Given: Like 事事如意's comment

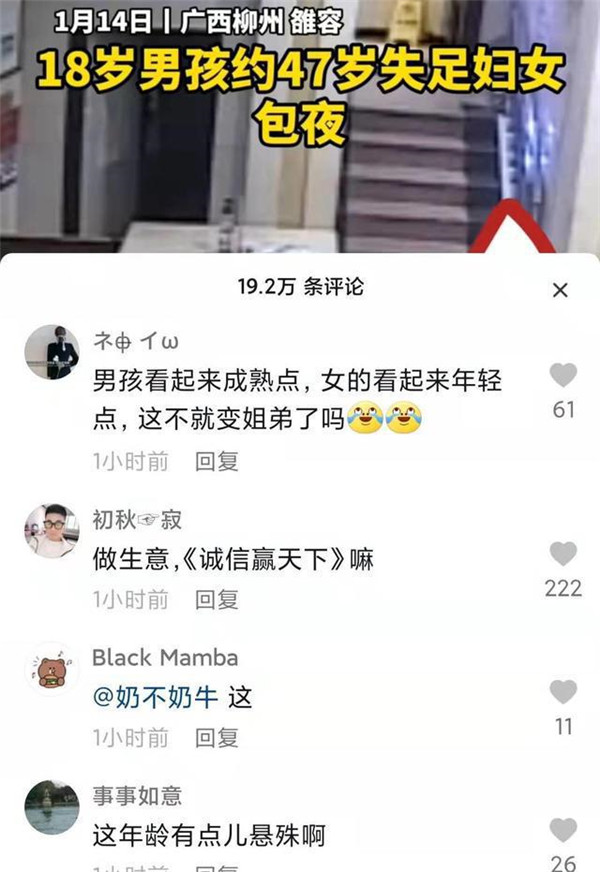Looking at the screenshot, I should coord(563,829).
